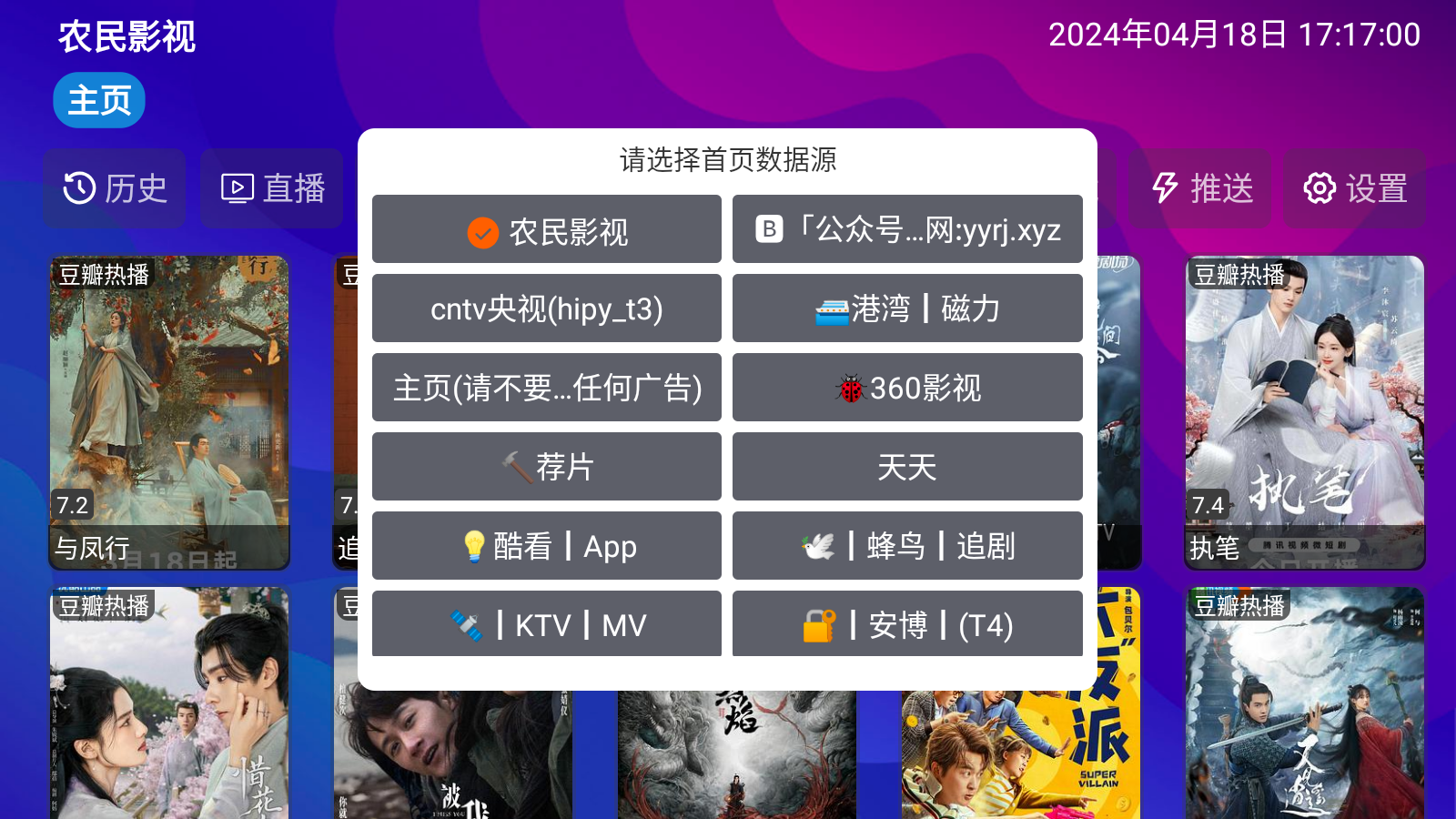
Task: Open the 执笔 drama card
Action: 1304,412
